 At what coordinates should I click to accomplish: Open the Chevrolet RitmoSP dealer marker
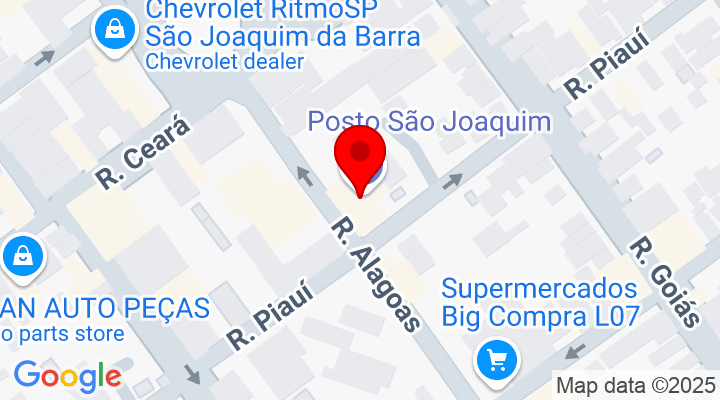[116, 29]
